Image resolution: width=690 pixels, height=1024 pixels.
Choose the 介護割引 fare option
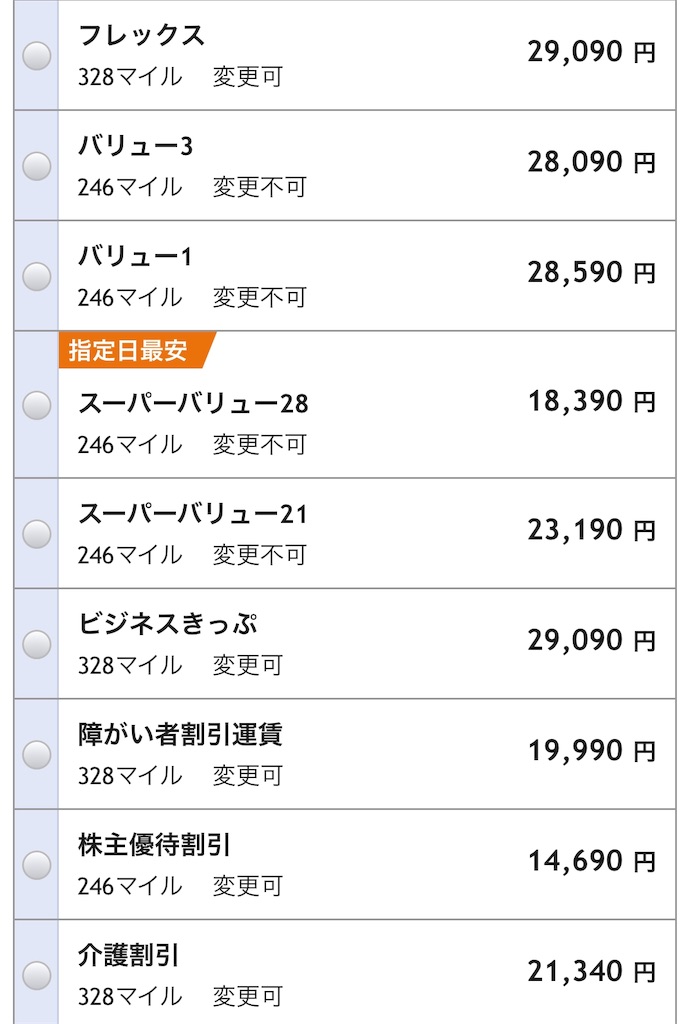pyautogui.click(x=37, y=974)
